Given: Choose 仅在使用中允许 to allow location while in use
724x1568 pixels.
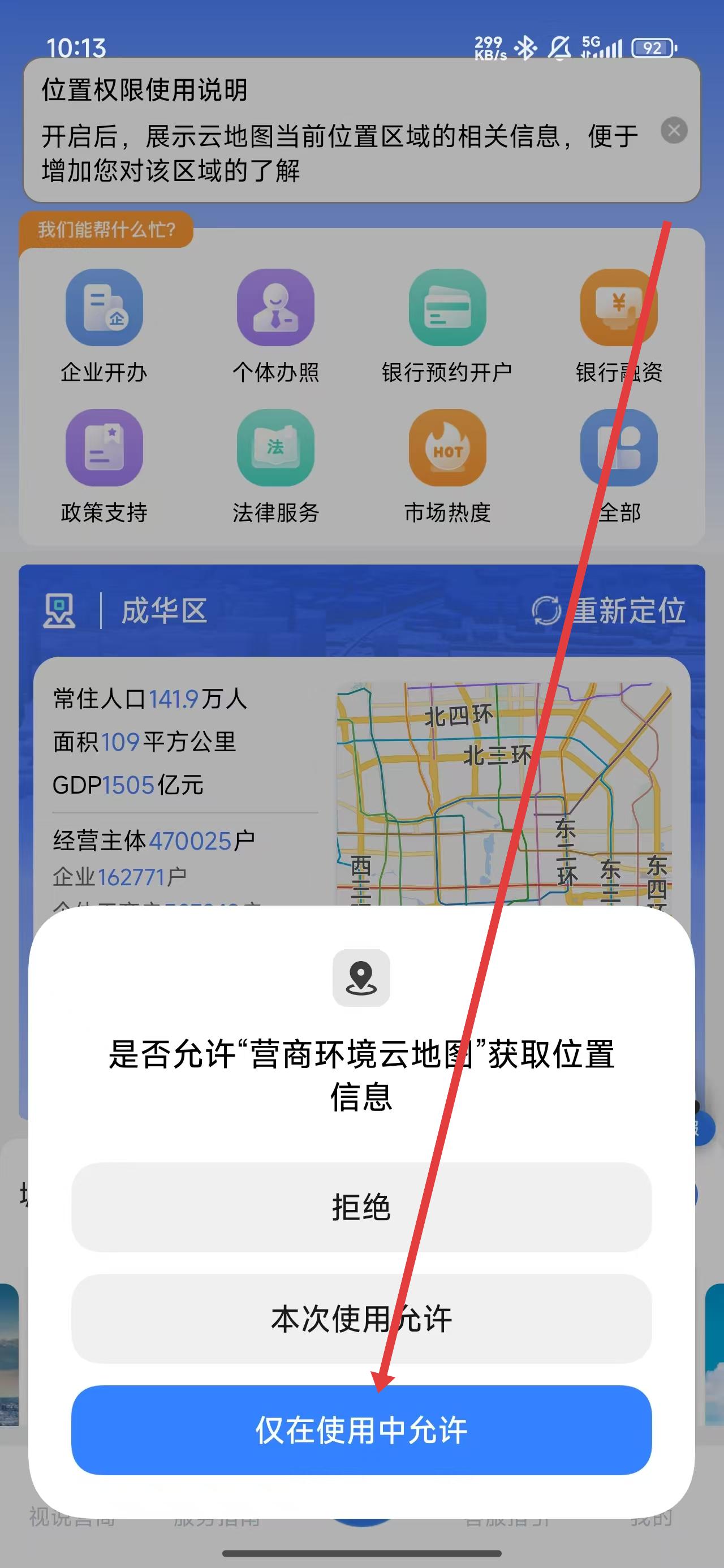Looking at the screenshot, I should [x=361, y=1430].
